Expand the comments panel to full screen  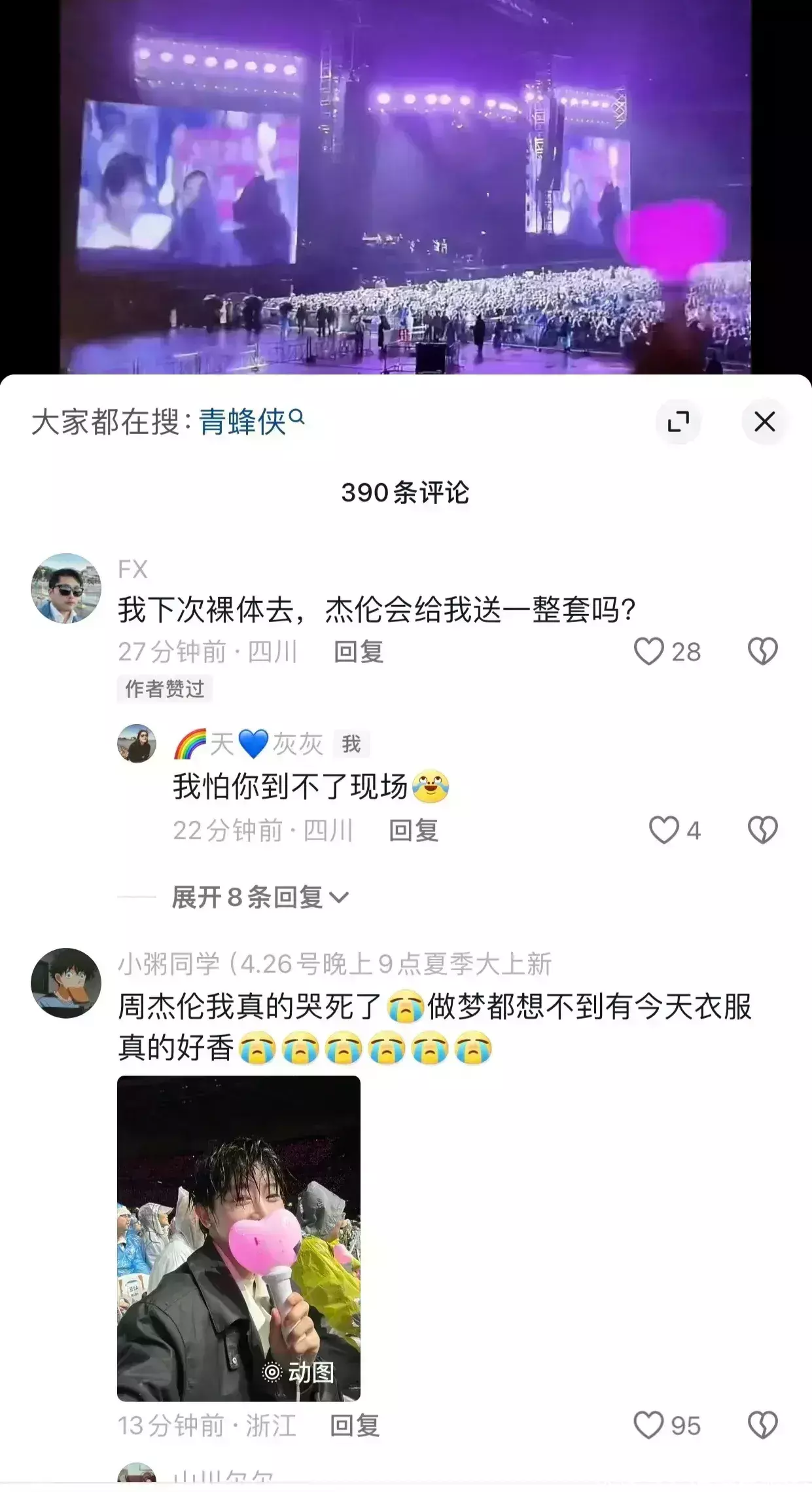[x=679, y=422]
